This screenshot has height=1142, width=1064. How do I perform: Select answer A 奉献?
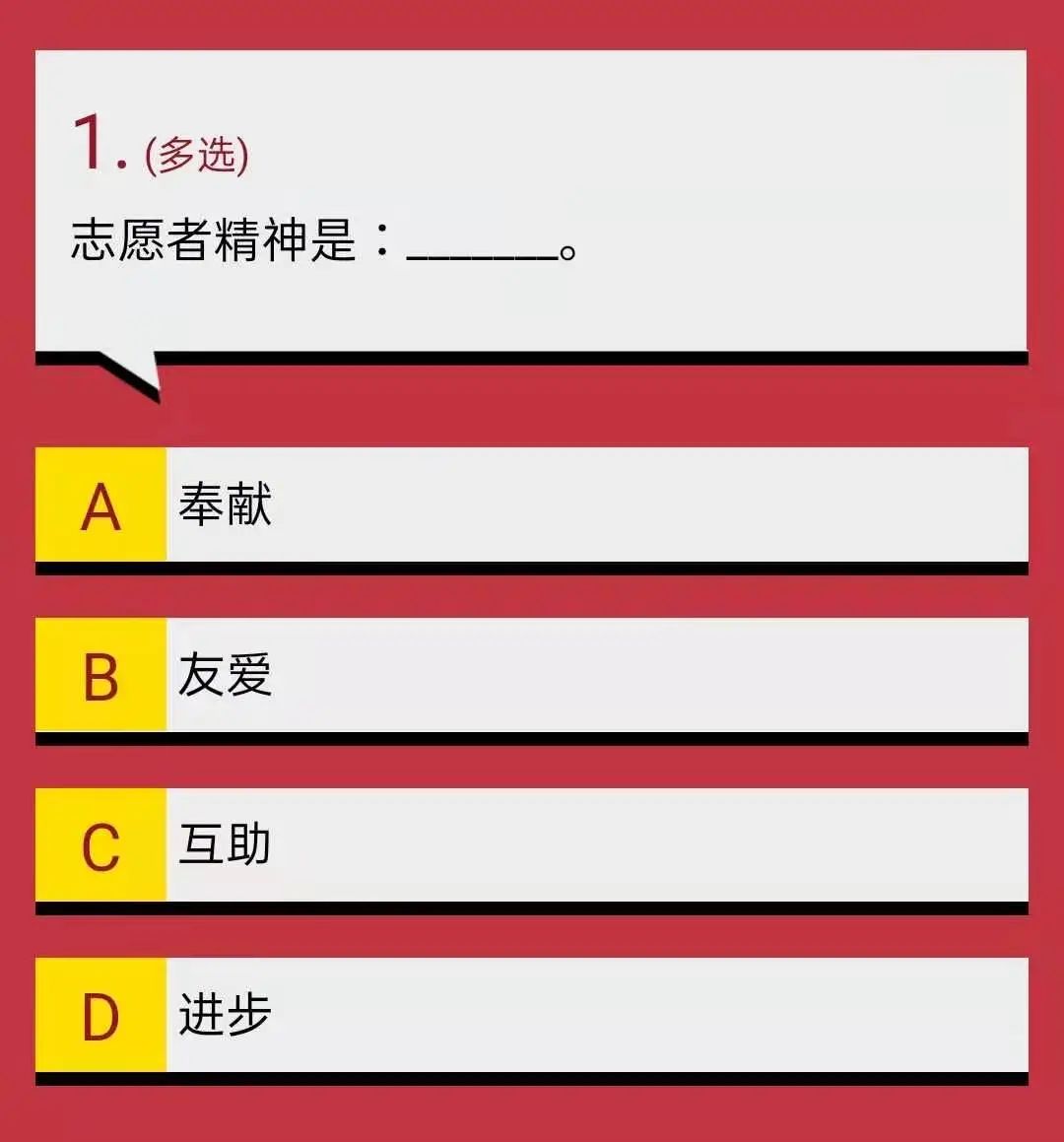pyautogui.click(x=532, y=504)
